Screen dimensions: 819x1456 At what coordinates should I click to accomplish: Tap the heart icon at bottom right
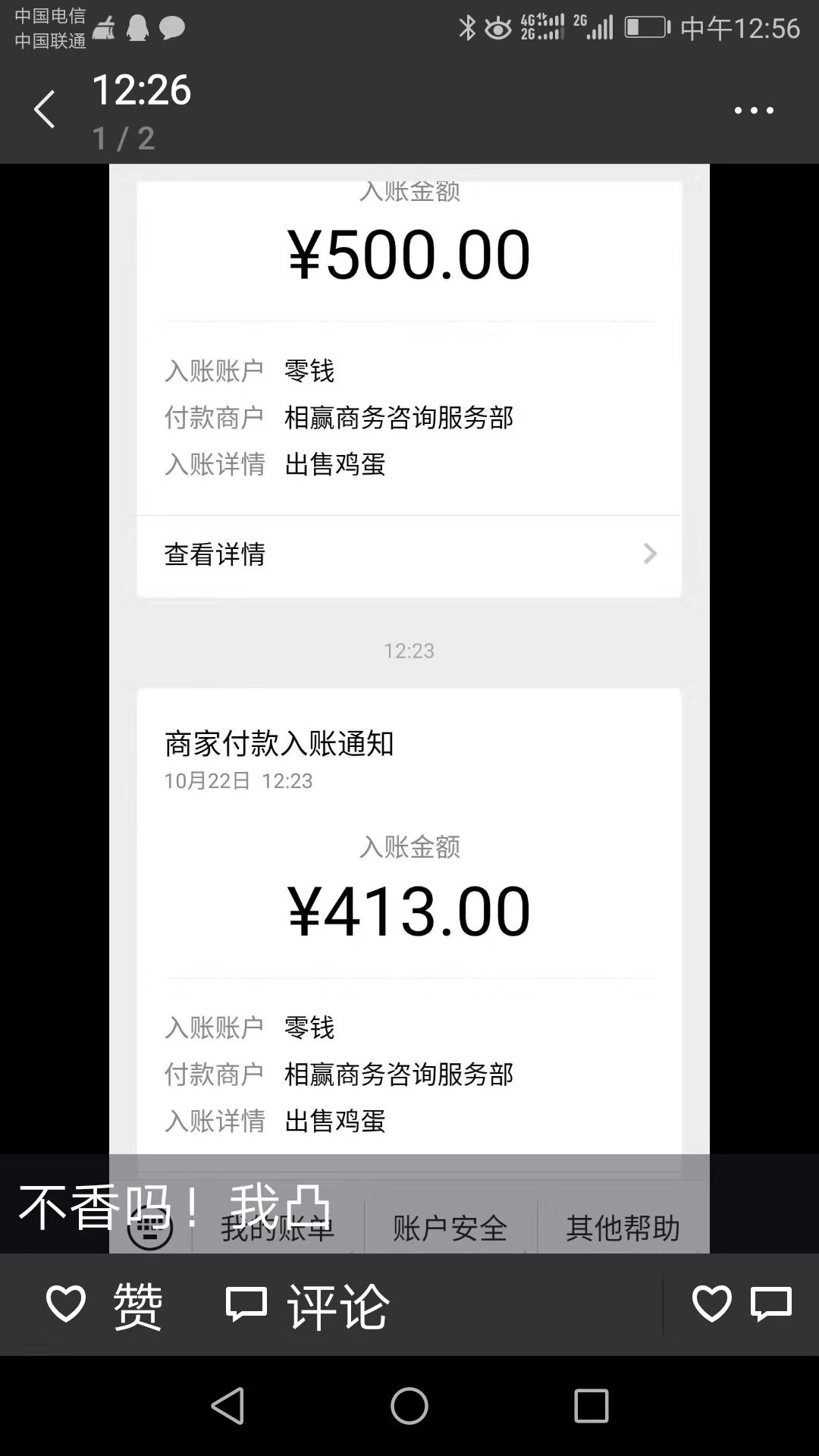711,1303
